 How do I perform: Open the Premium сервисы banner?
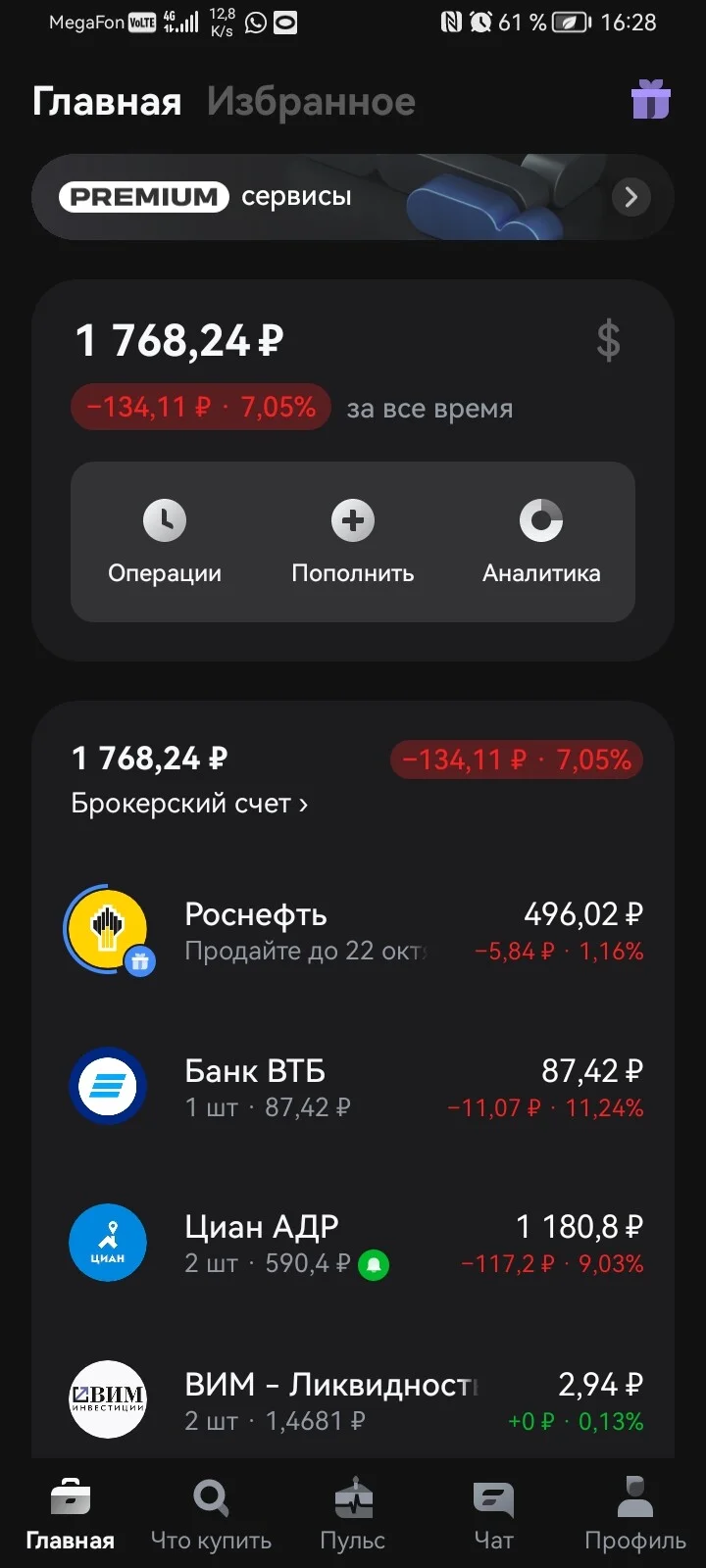point(353,197)
